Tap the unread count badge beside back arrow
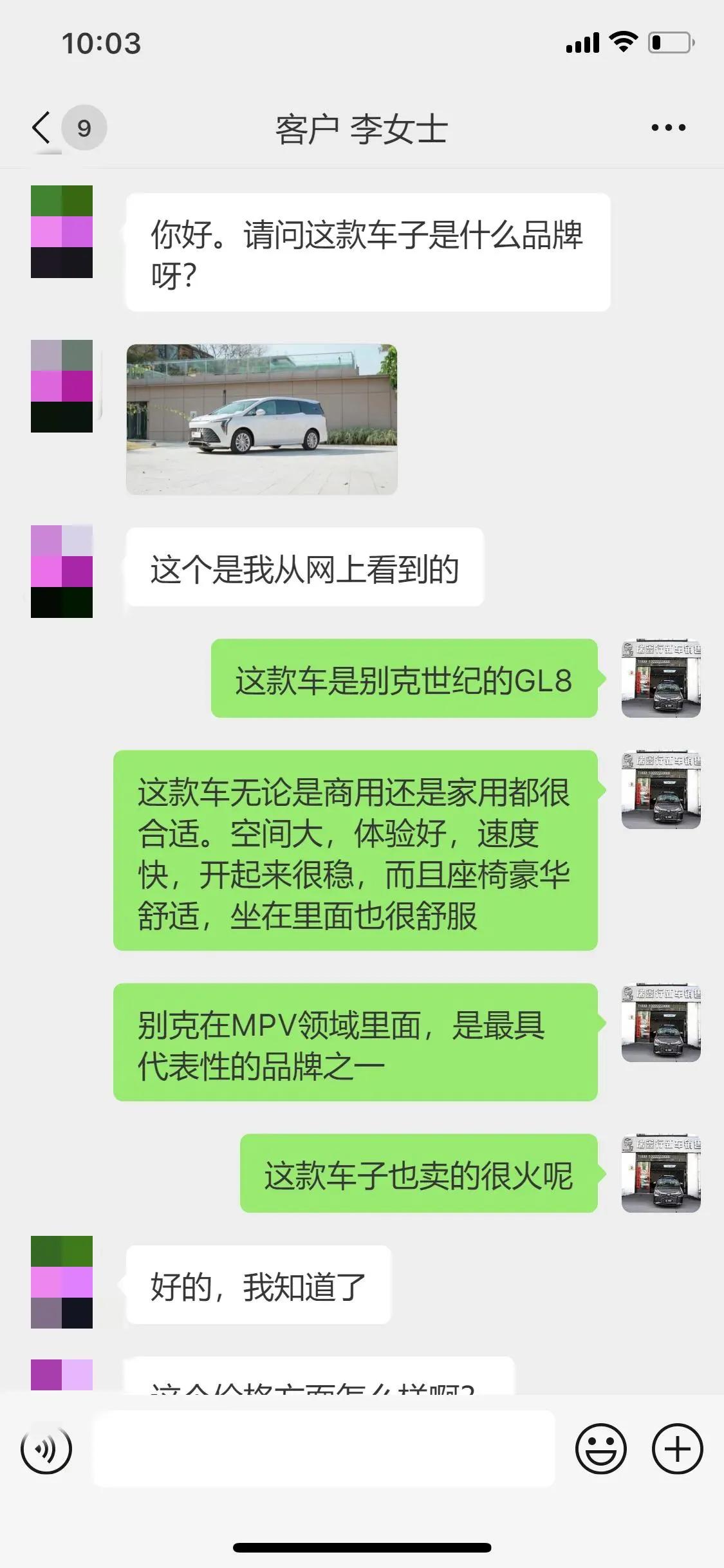Image resolution: width=724 pixels, height=1568 pixels. pyautogui.click(x=83, y=127)
